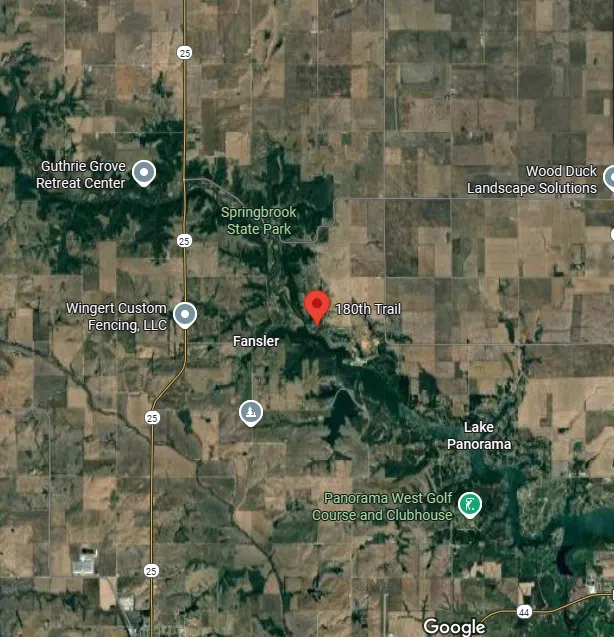Open the Guthrie Grove Retreat Center marker

[144, 174]
